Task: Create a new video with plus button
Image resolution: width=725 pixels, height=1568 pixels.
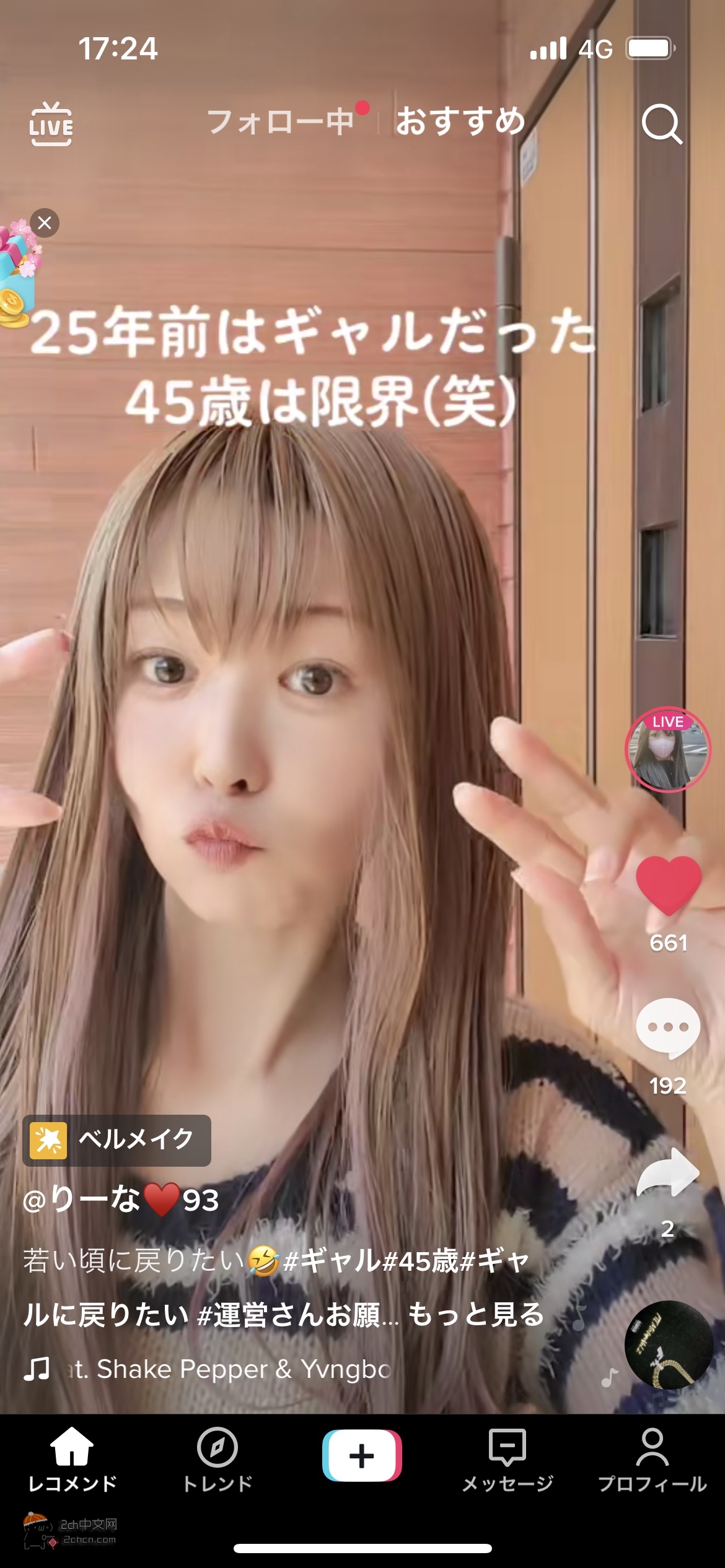Action: coord(362,1455)
